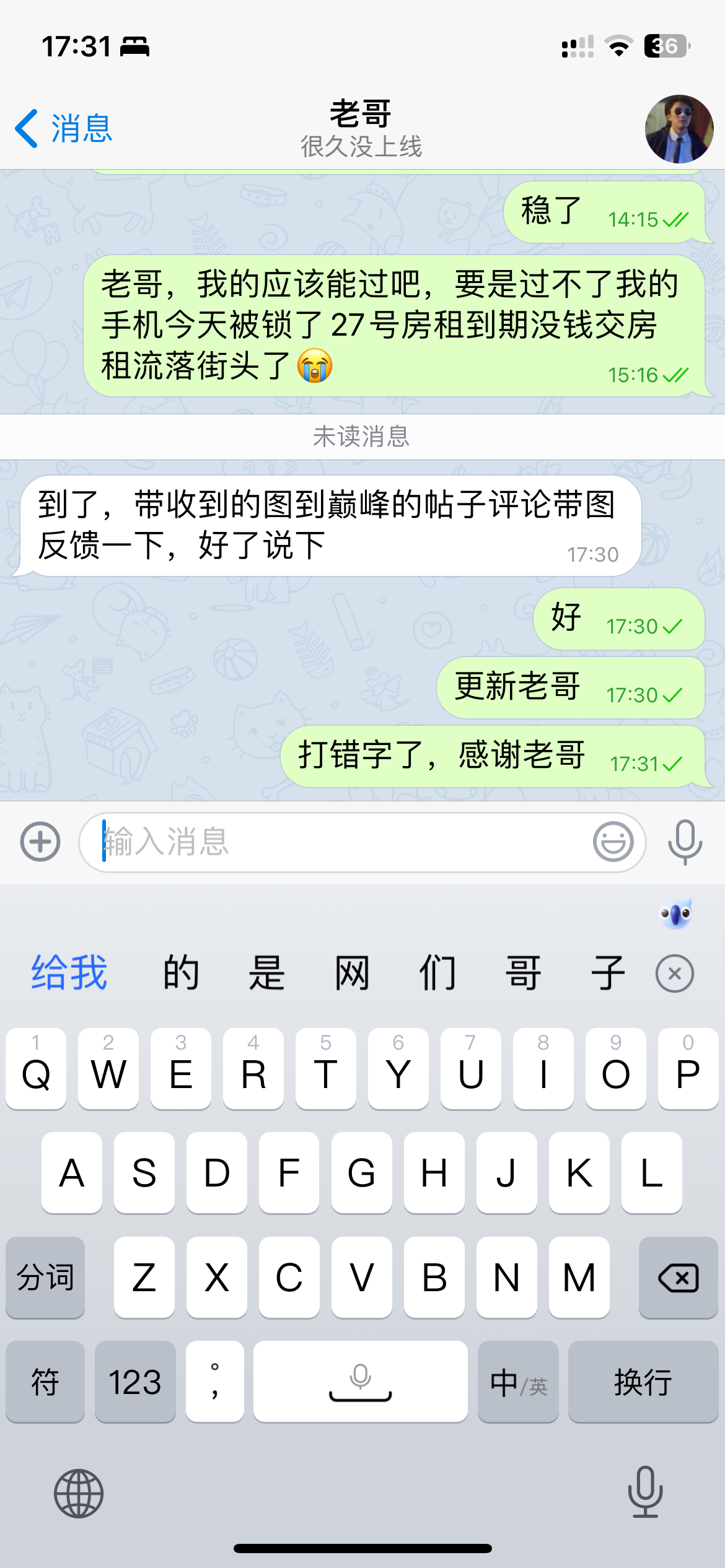Choose the candidate word 哥
725x1568 pixels.
pyautogui.click(x=523, y=973)
